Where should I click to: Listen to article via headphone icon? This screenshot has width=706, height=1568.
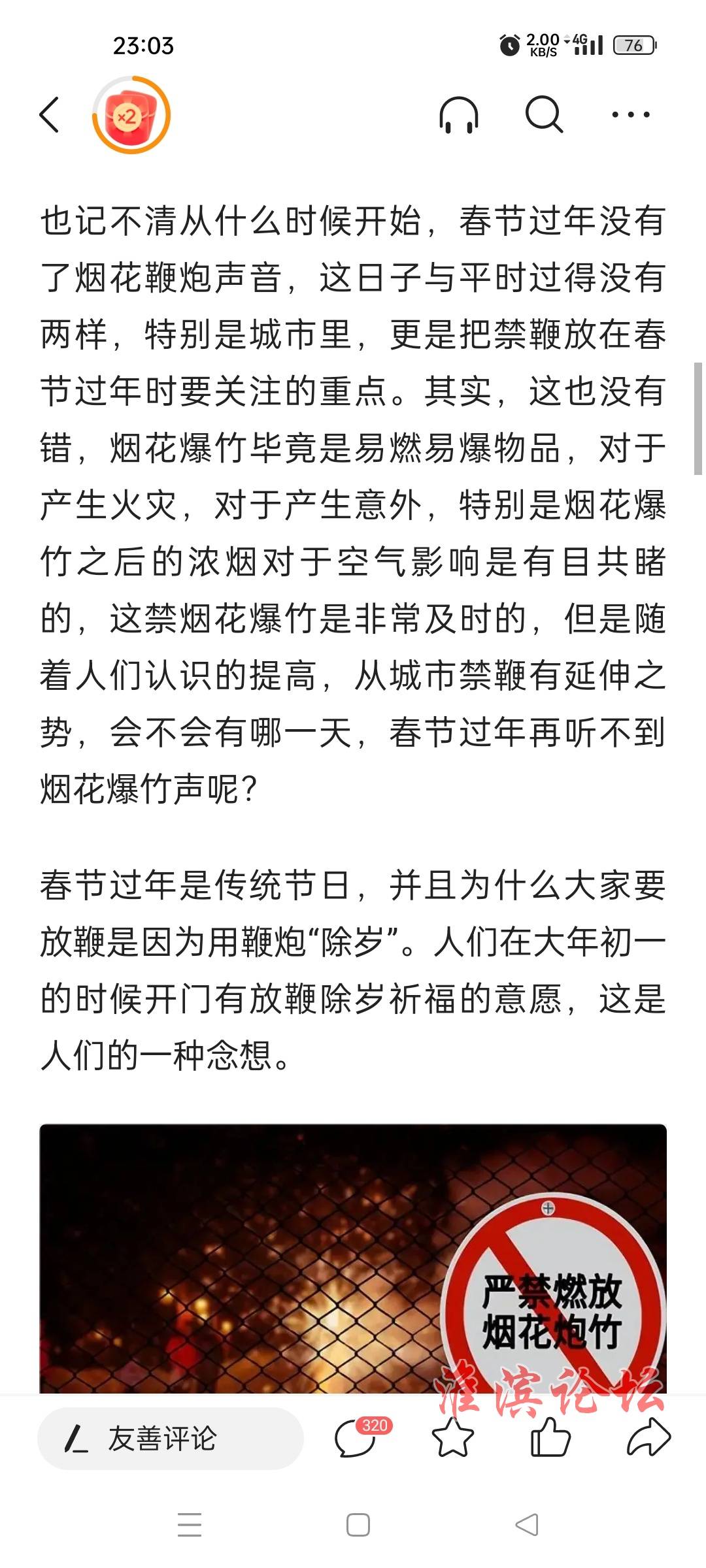459,115
